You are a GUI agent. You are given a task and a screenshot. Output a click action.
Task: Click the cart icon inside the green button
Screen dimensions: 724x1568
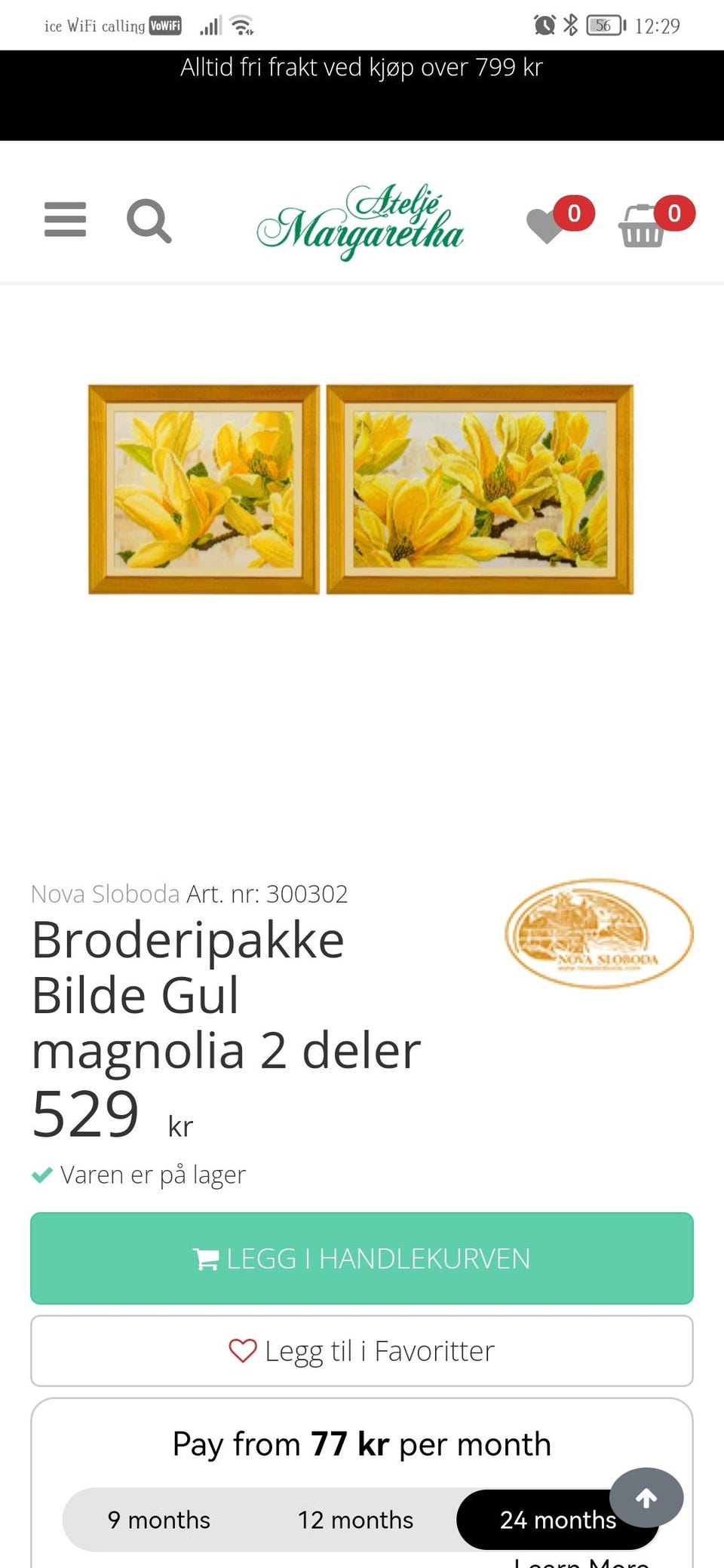point(205,1257)
